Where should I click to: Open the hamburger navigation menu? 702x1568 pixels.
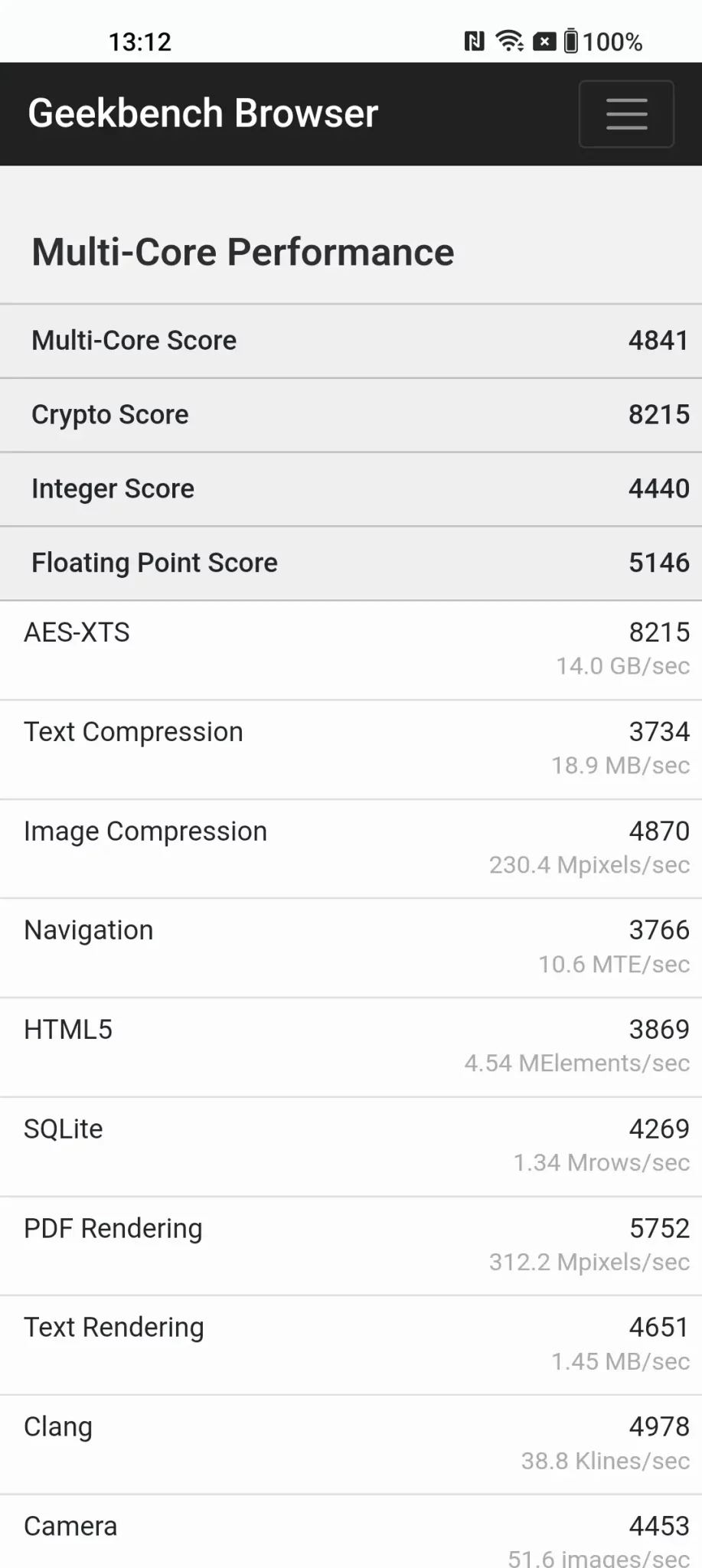(x=626, y=113)
